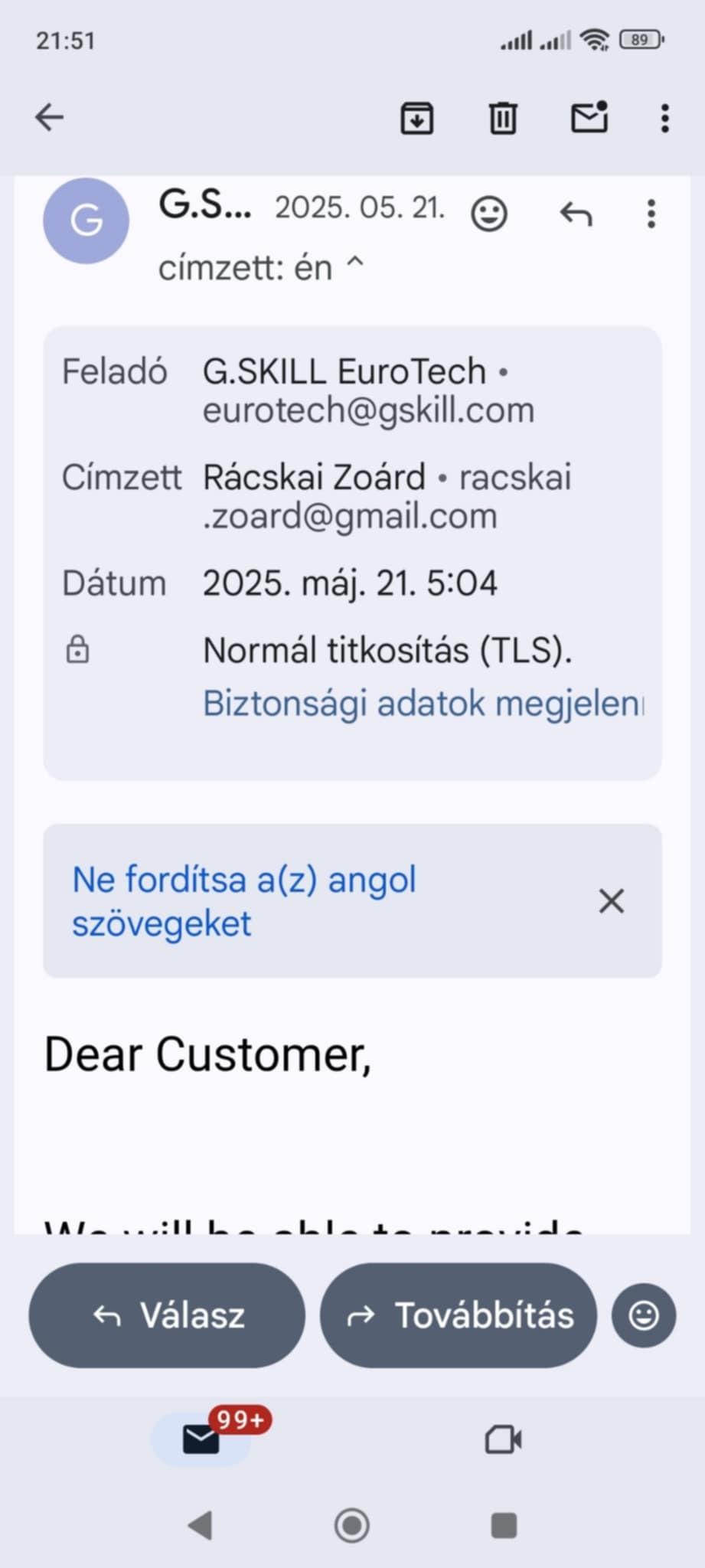705x1568 pixels.
Task: Reply using the header arrow icon
Action: coord(576,214)
